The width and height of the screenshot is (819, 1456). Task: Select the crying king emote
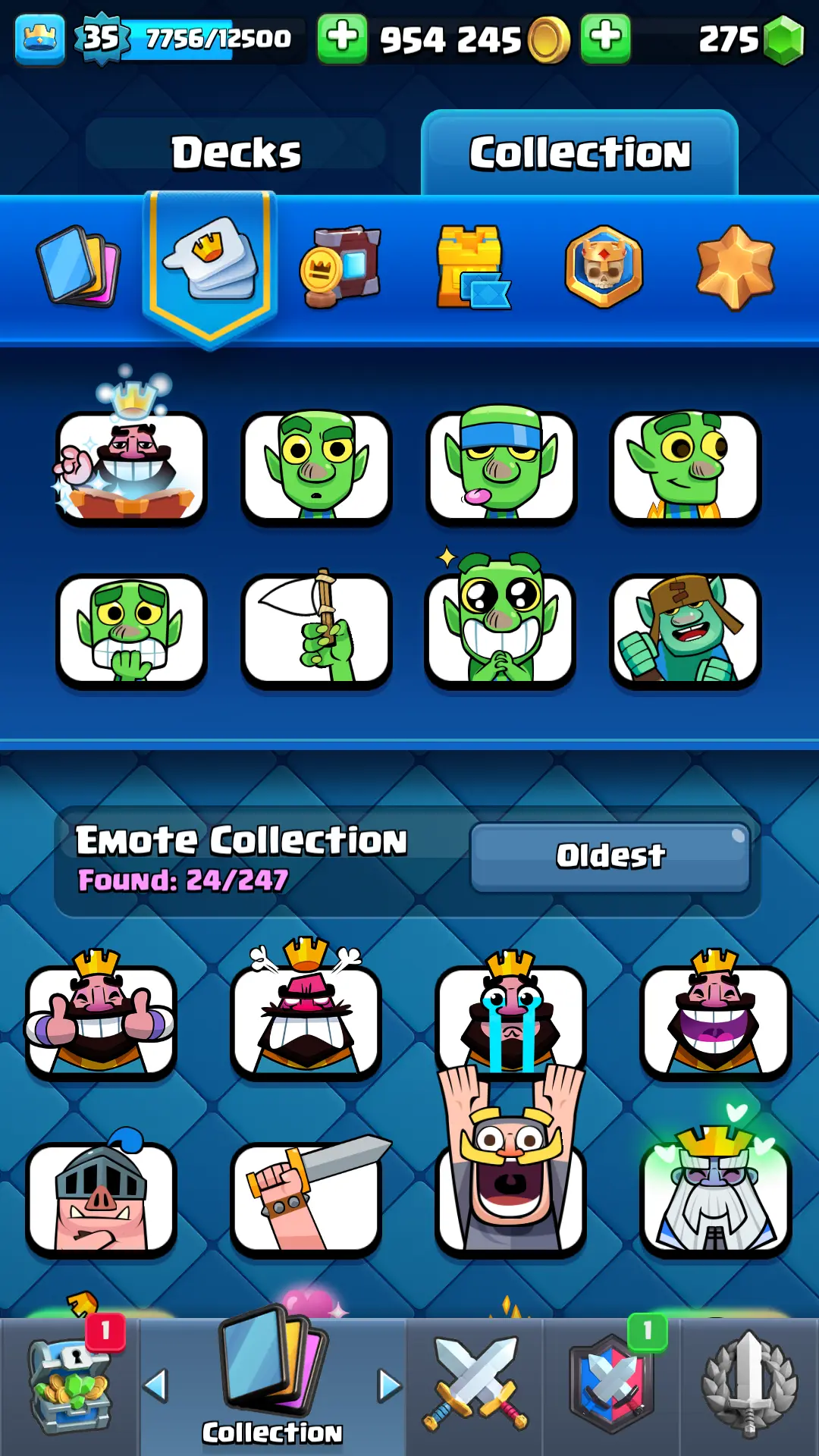pos(510,1020)
